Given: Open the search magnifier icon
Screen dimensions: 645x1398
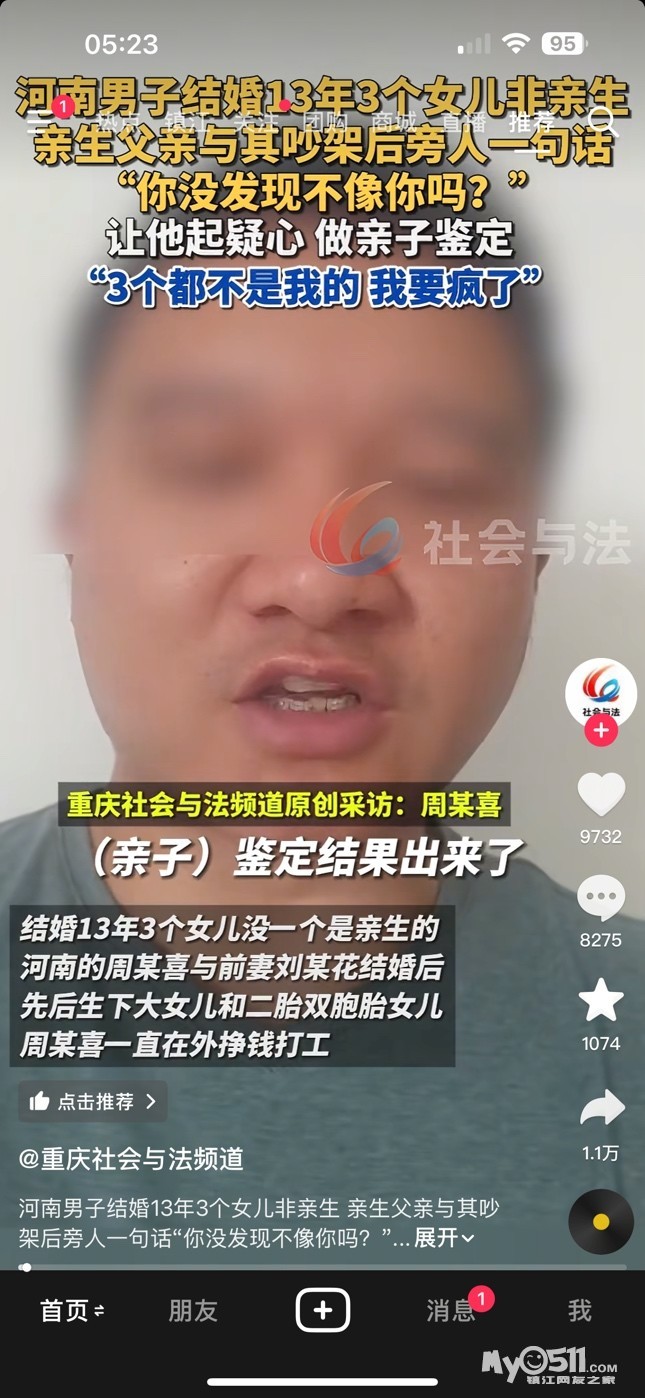Looking at the screenshot, I should (x=602, y=122).
